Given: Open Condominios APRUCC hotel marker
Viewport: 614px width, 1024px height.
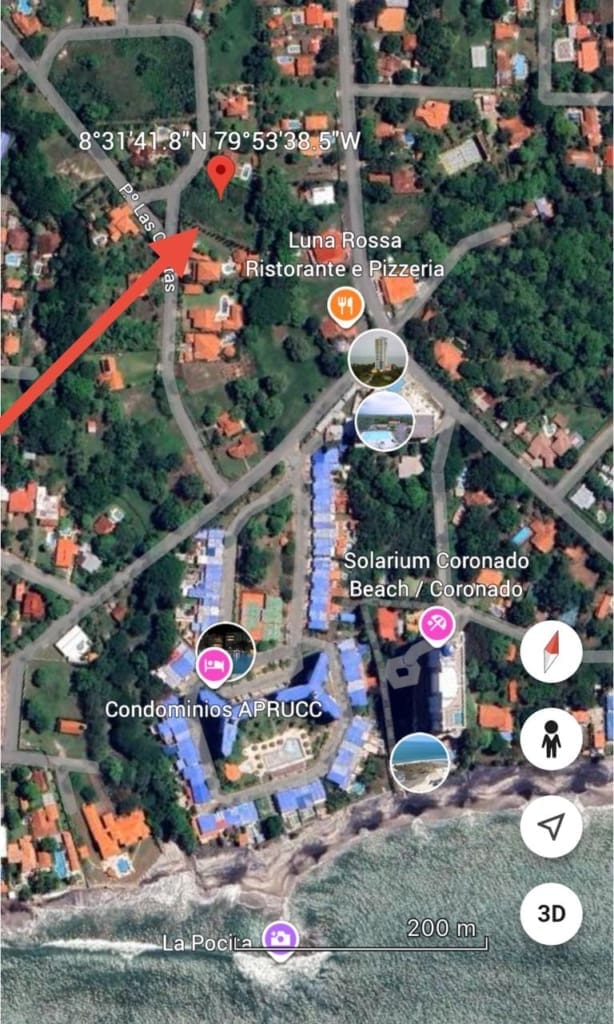Looking at the screenshot, I should pos(215,665).
